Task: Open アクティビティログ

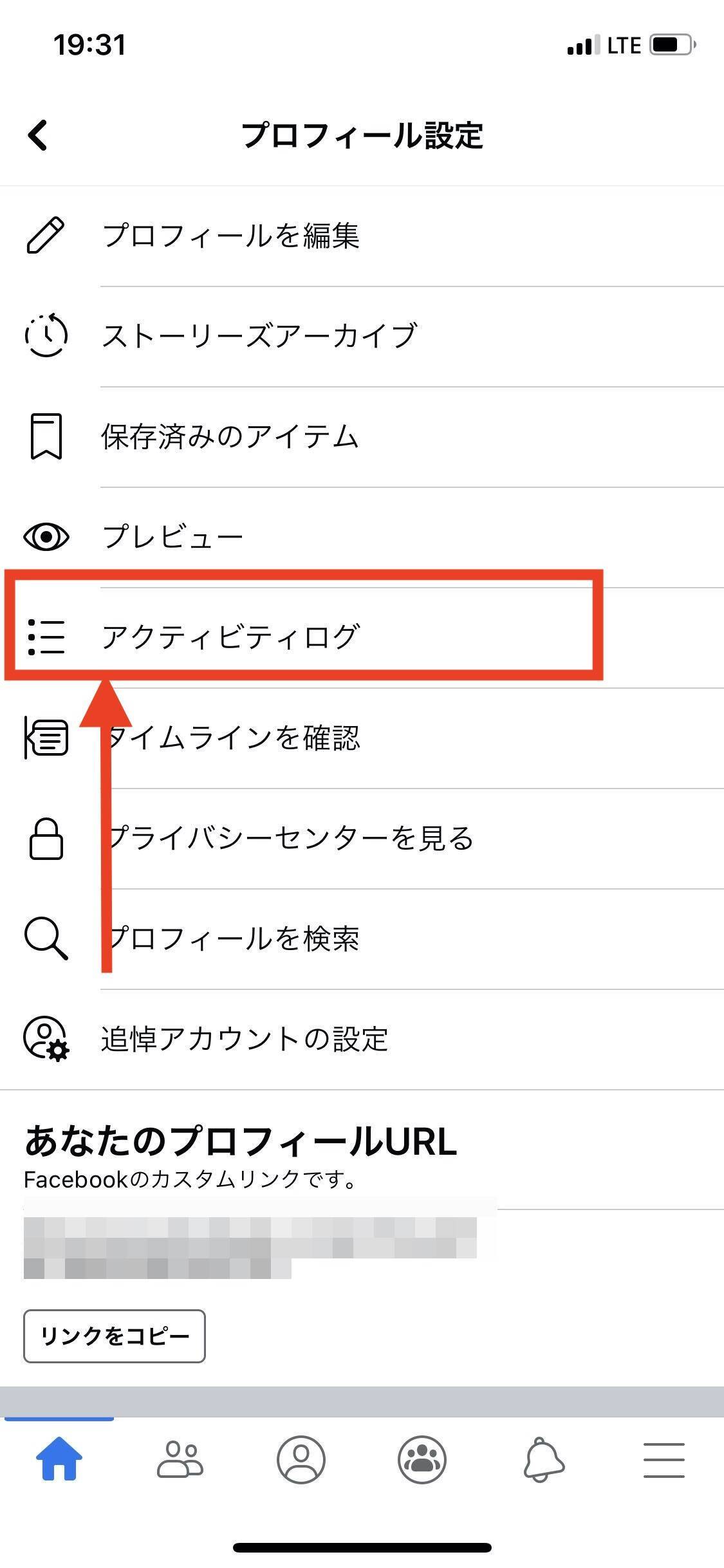Action: (230, 637)
